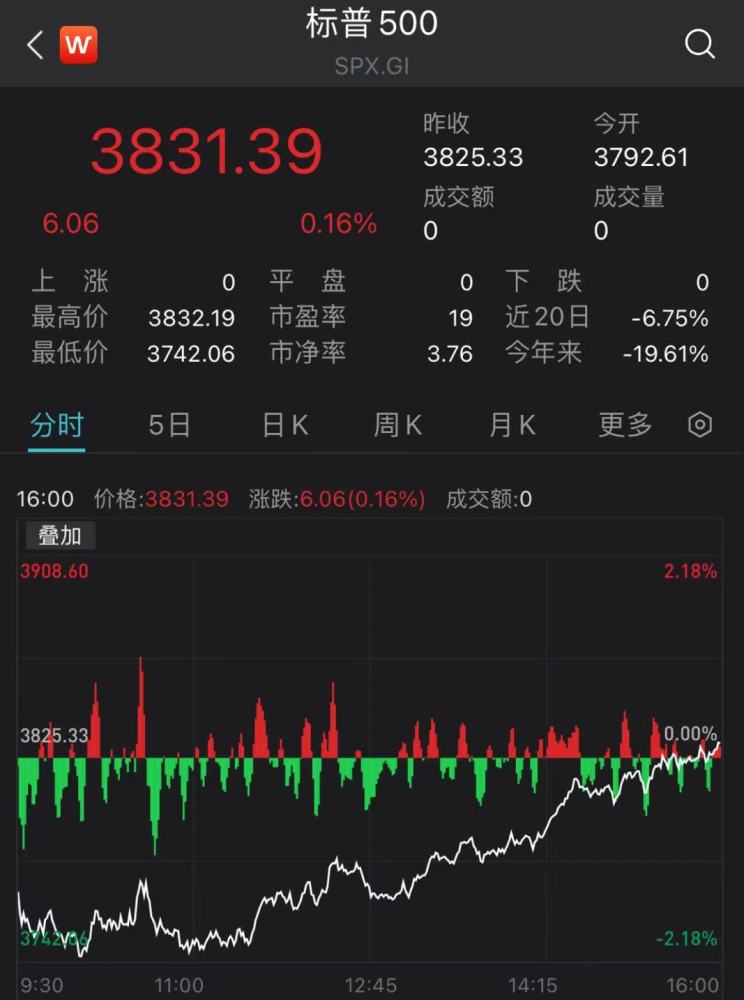Show the 月K monthly chart
The image size is (744, 1000).
512,426
